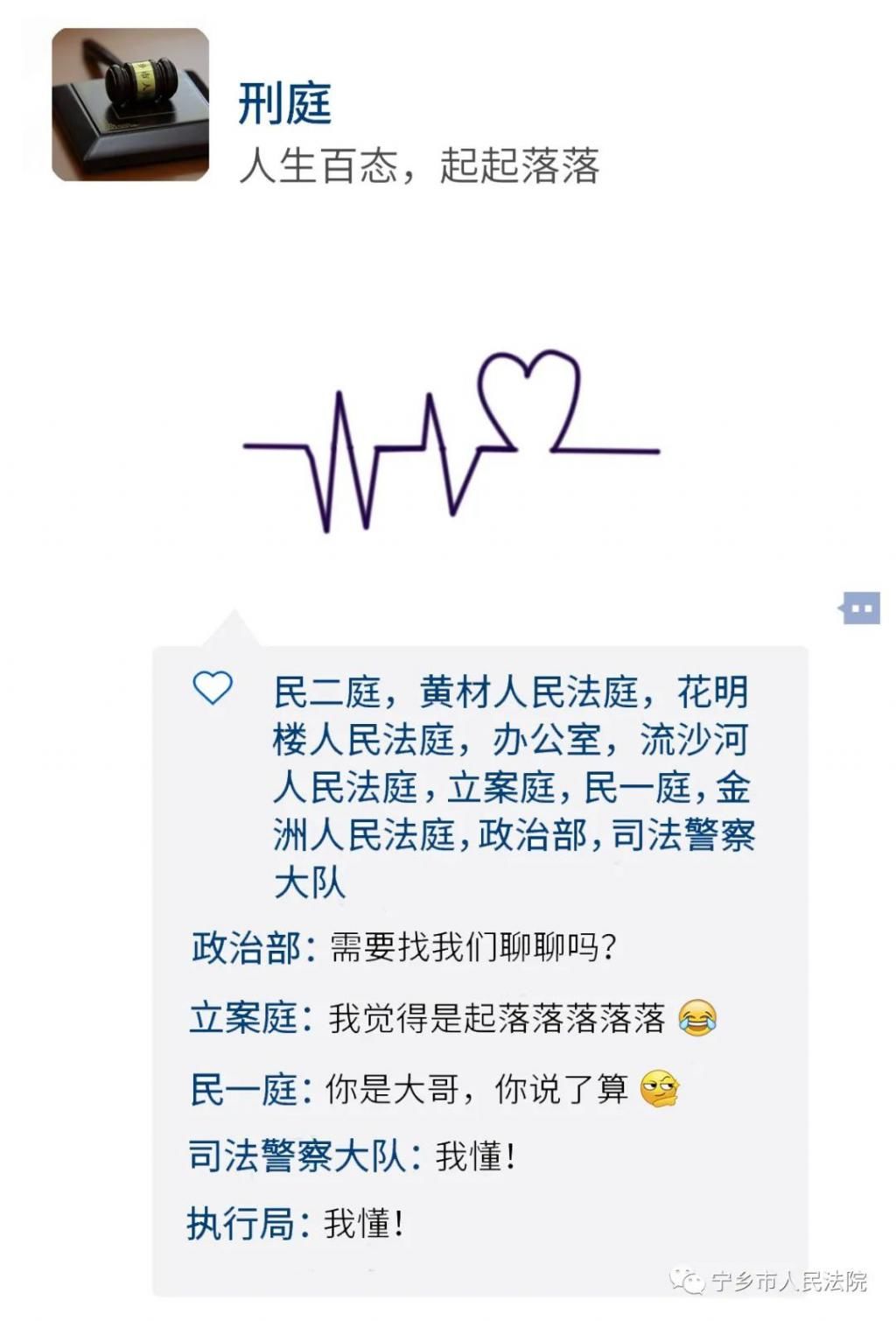Select the signature 人生百态，起起落落
Image resolution: width=896 pixels, height=1321 pixels.
(x=420, y=166)
